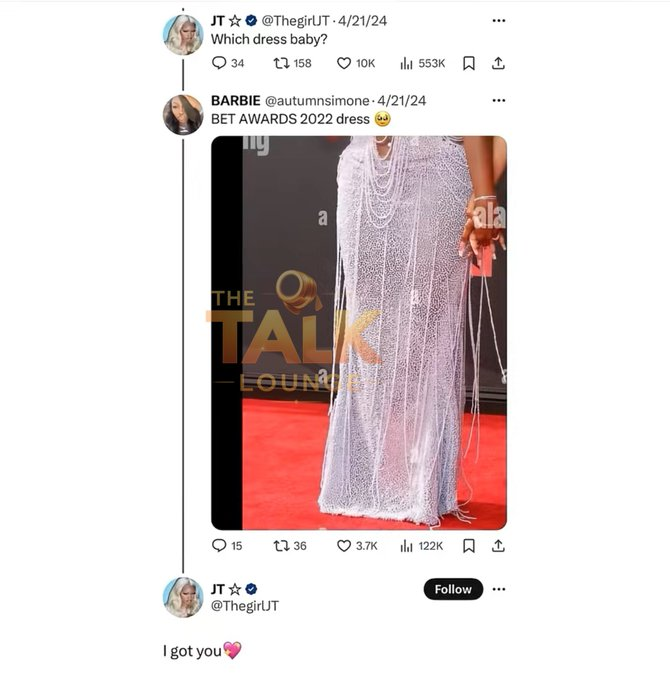Like BARBIE's BET Awards dress tweet
670x680 pixels.
[344, 546]
